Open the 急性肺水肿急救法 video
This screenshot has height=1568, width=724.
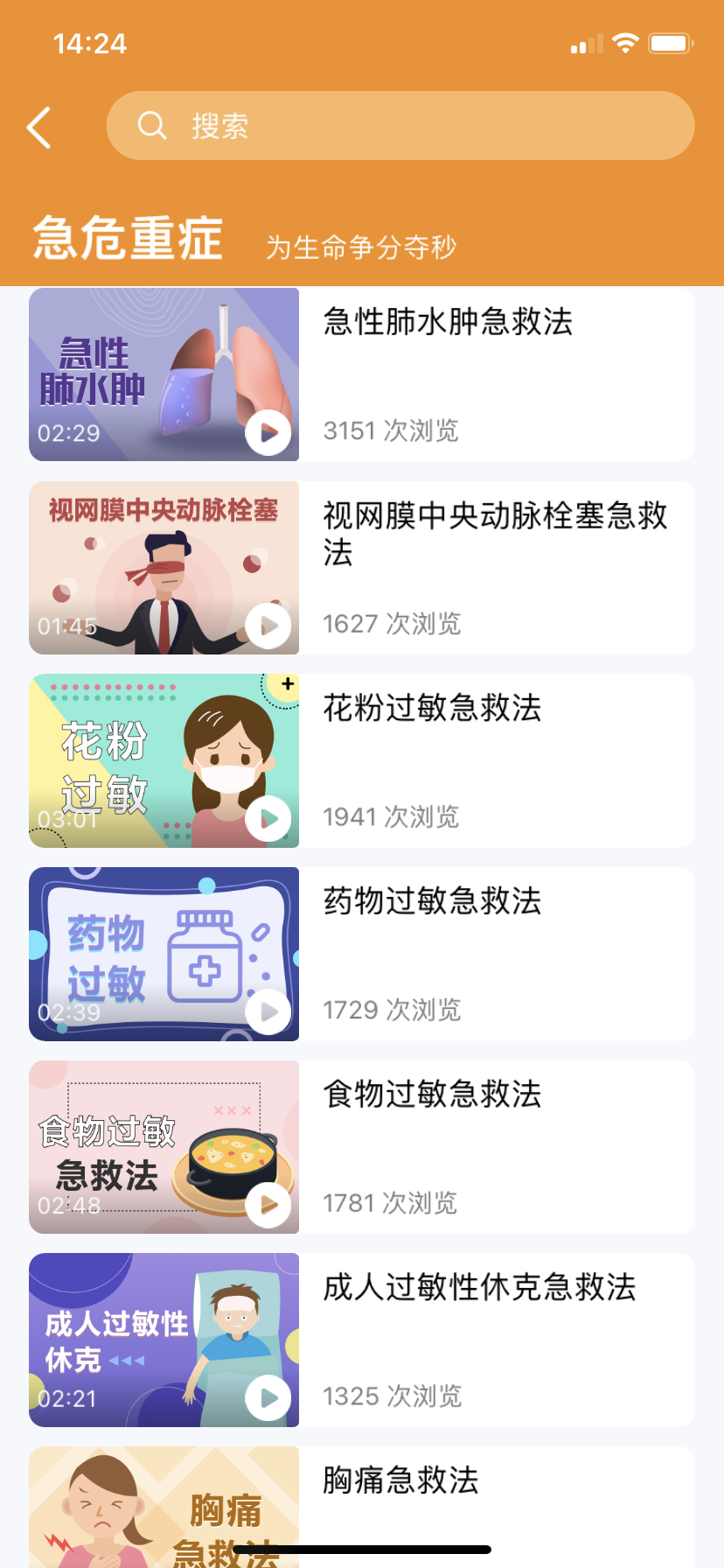point(448,322)
